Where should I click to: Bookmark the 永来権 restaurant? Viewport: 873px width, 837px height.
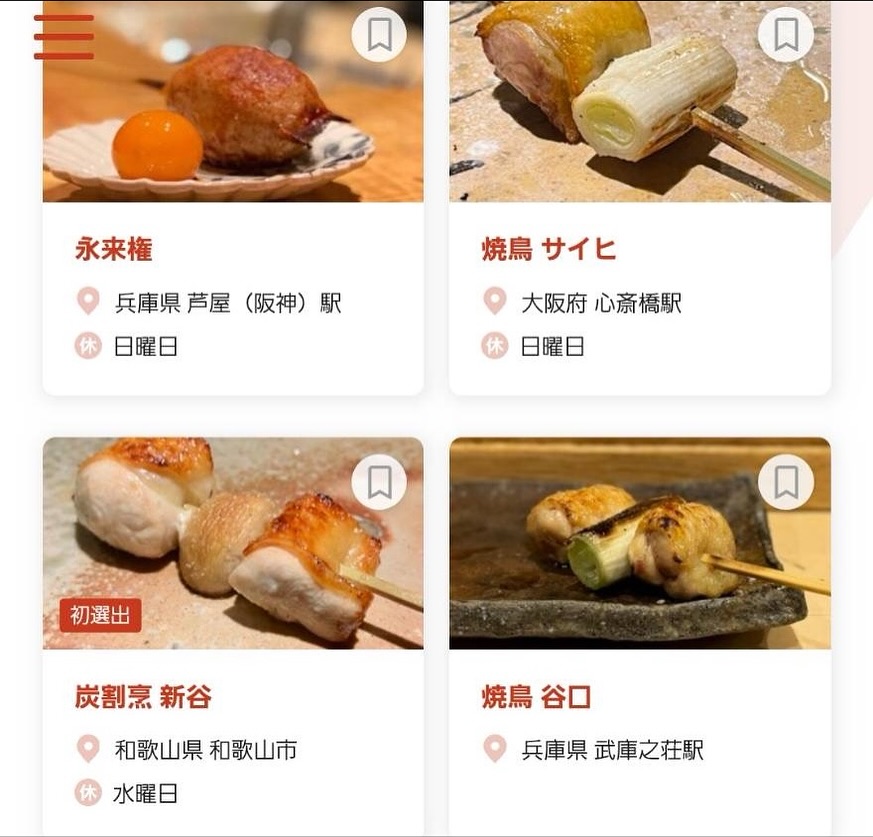click(x=379, y=36)
